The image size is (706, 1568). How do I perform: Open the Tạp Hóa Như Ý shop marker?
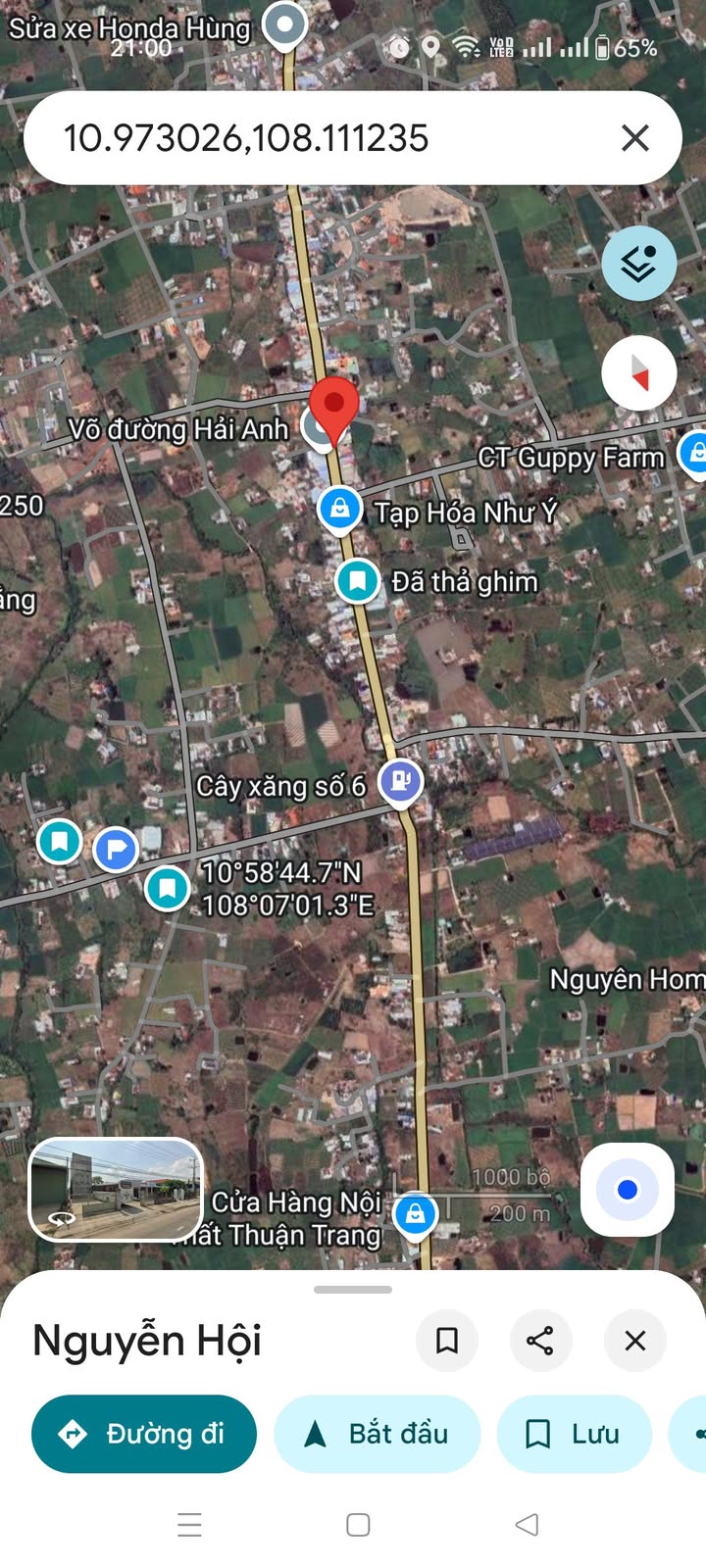(339, 509)
